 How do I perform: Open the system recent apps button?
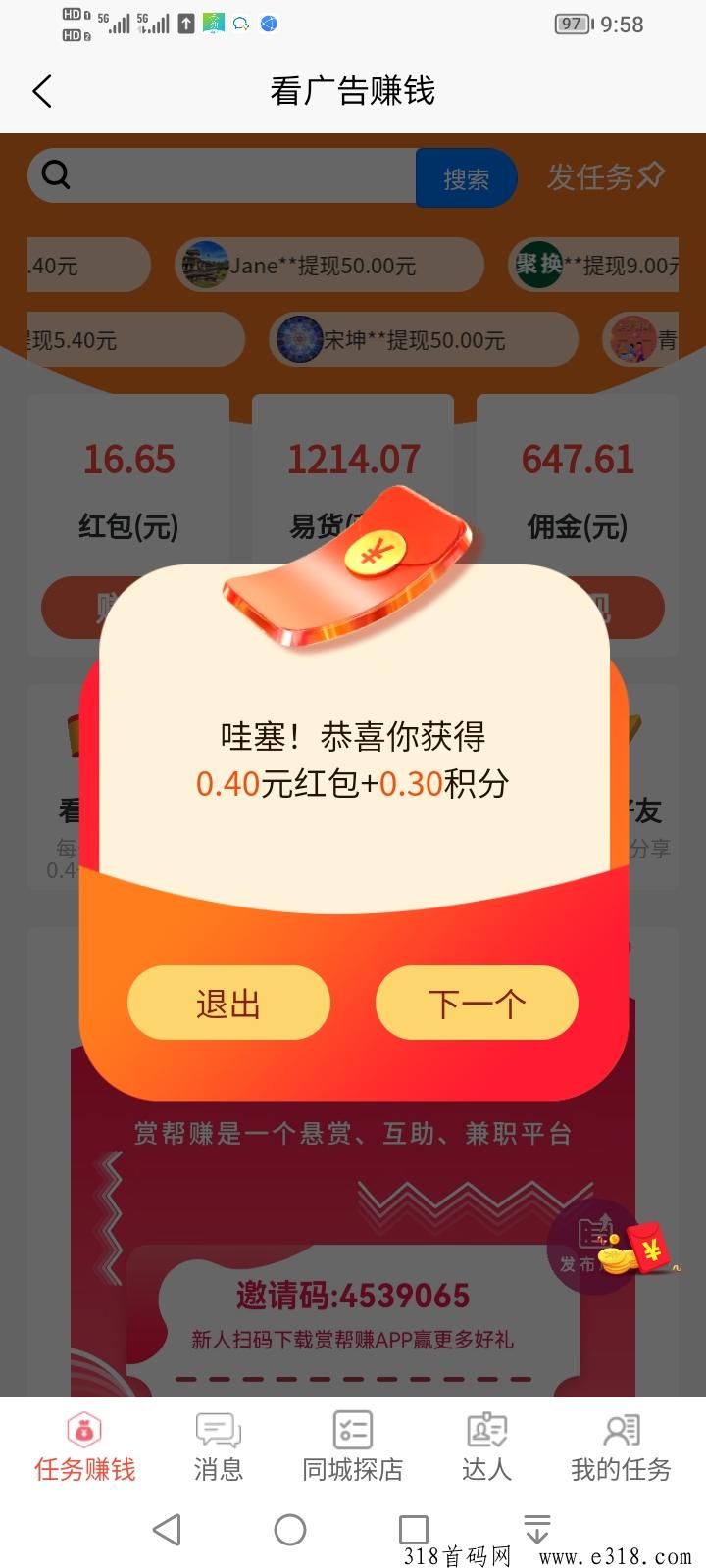(414, 1529)
